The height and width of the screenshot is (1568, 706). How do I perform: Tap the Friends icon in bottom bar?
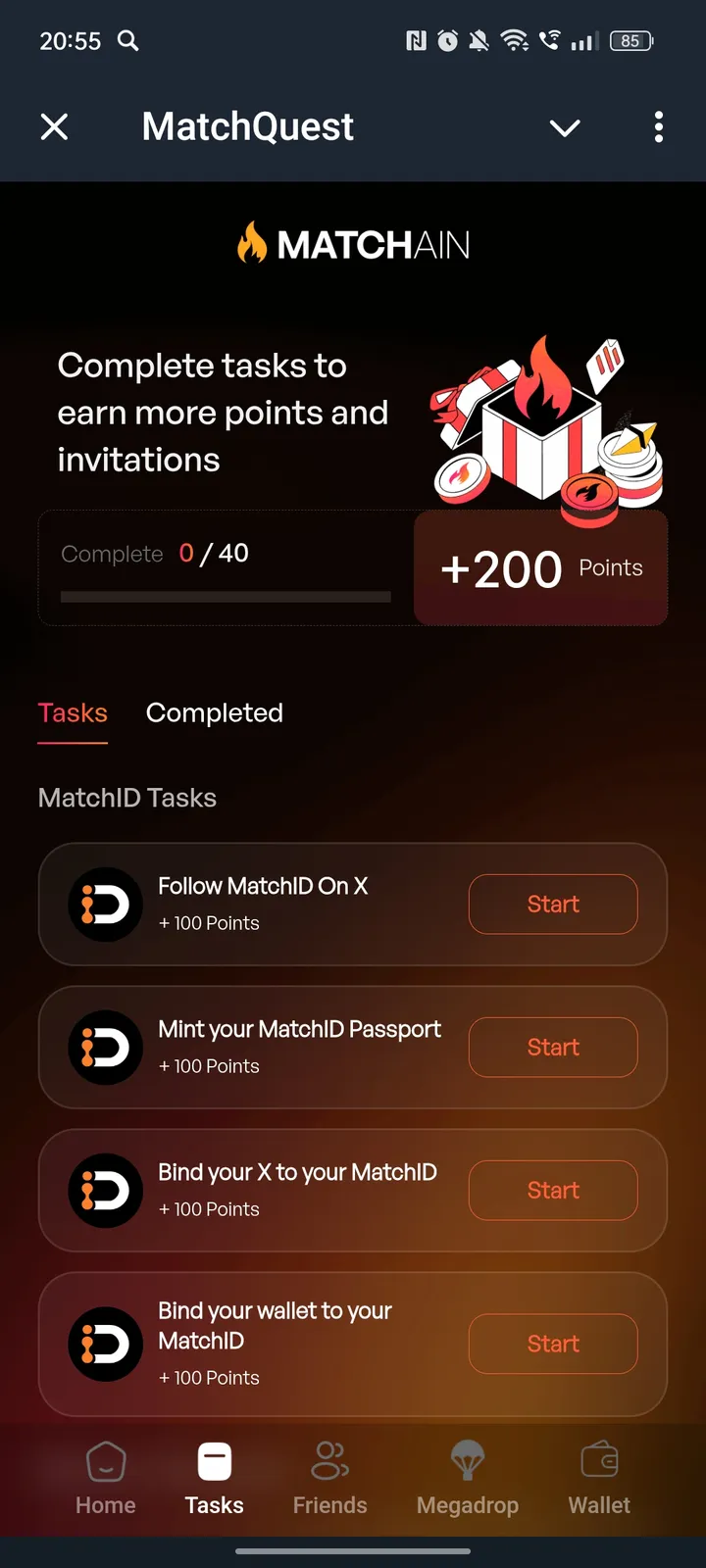click(329, 1460)
